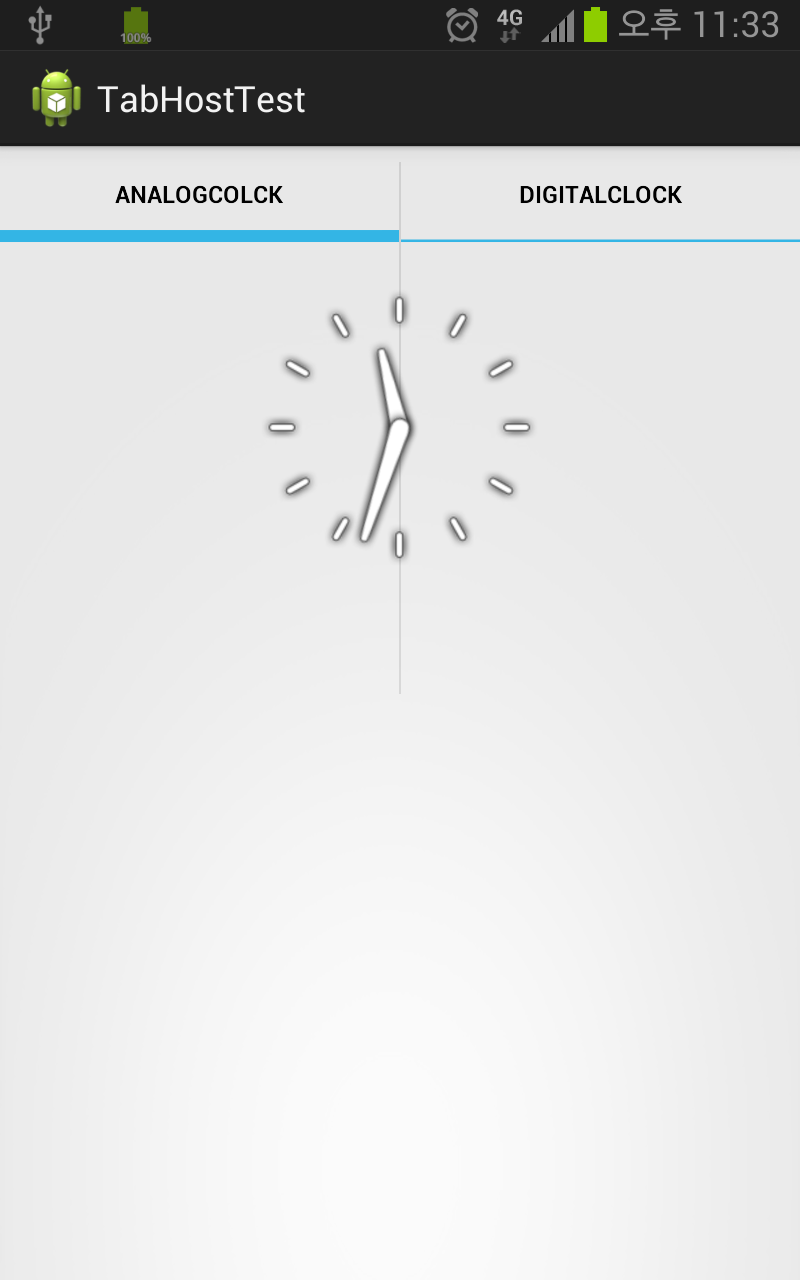Select the ANALOGCOLCK tab

[199, 195]
